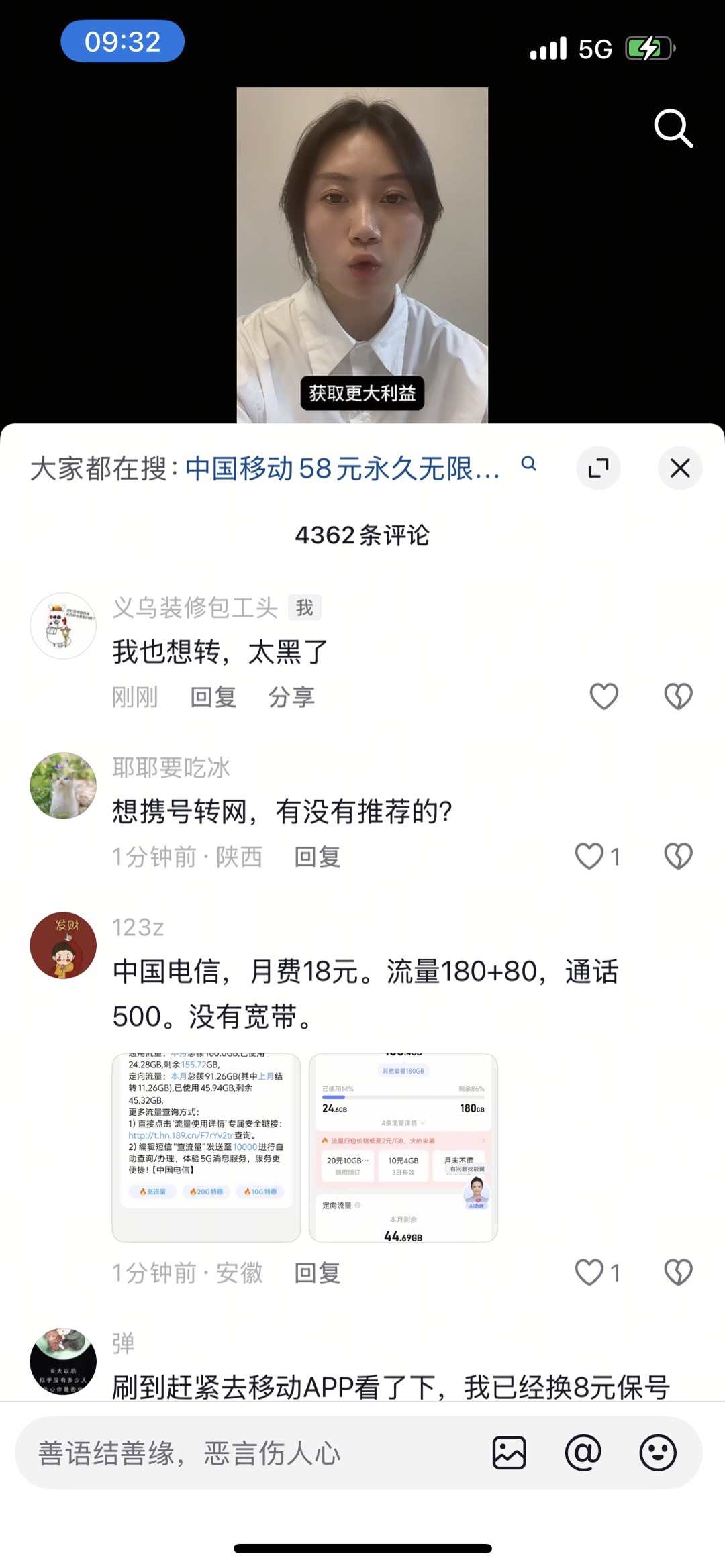Open 123z's first attached screenshot
The height and width of the screenshot is (1568, 725).
pos(205,1147)
